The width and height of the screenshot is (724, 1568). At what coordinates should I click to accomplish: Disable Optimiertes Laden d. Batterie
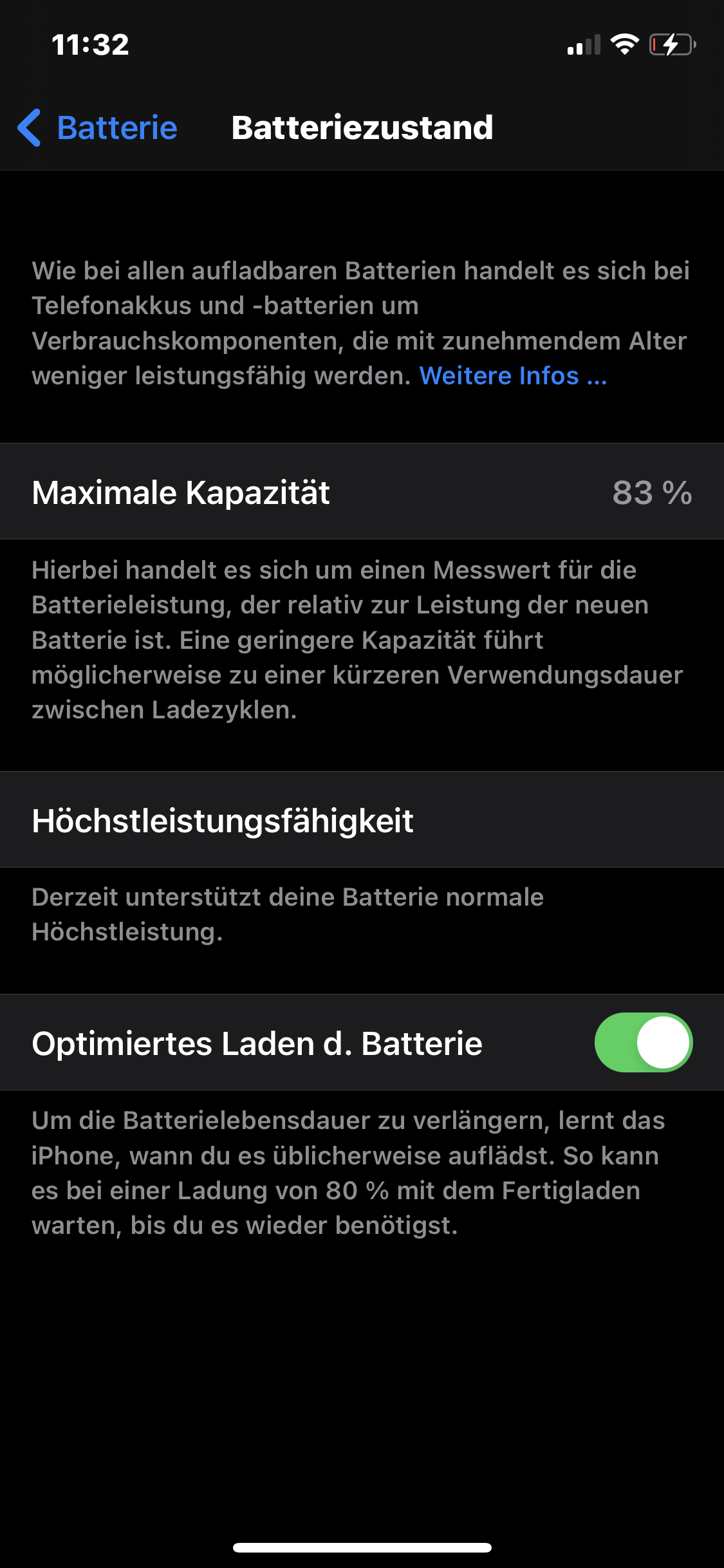pos(644,1043)
